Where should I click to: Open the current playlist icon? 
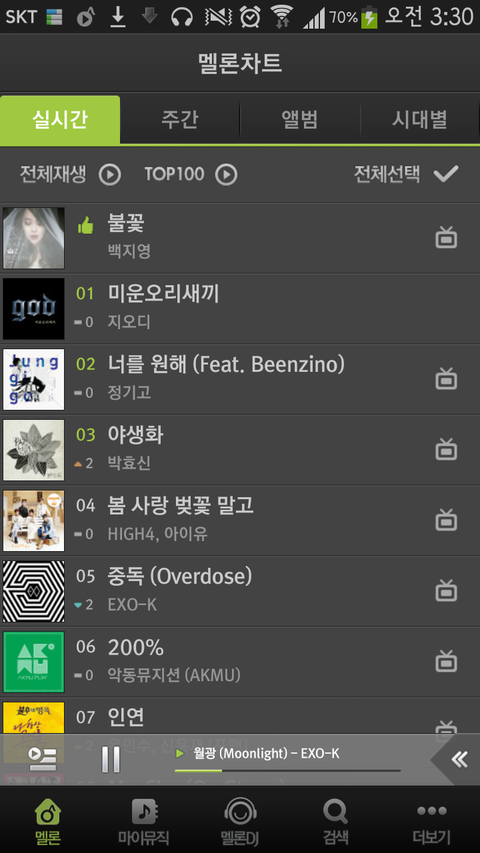tap(42, 759)
